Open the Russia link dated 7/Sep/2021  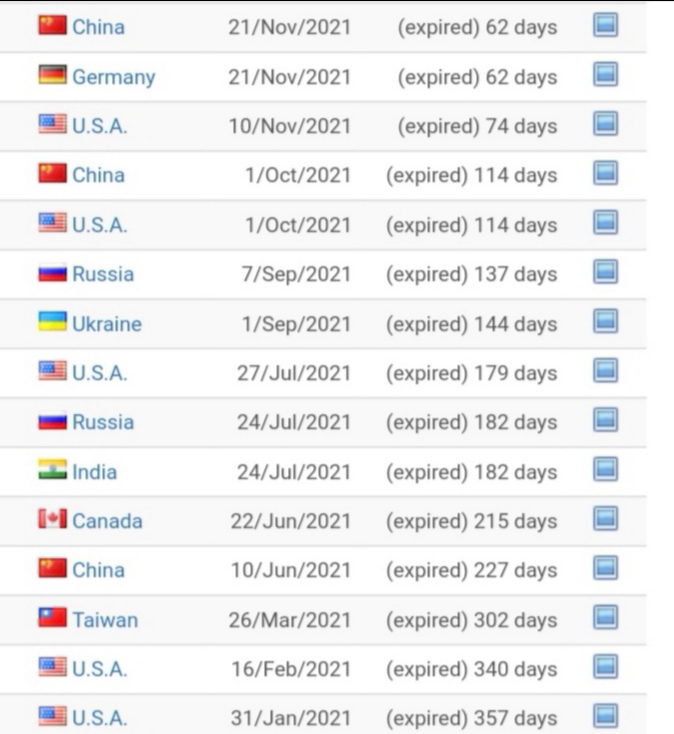(x=102, y=274)
